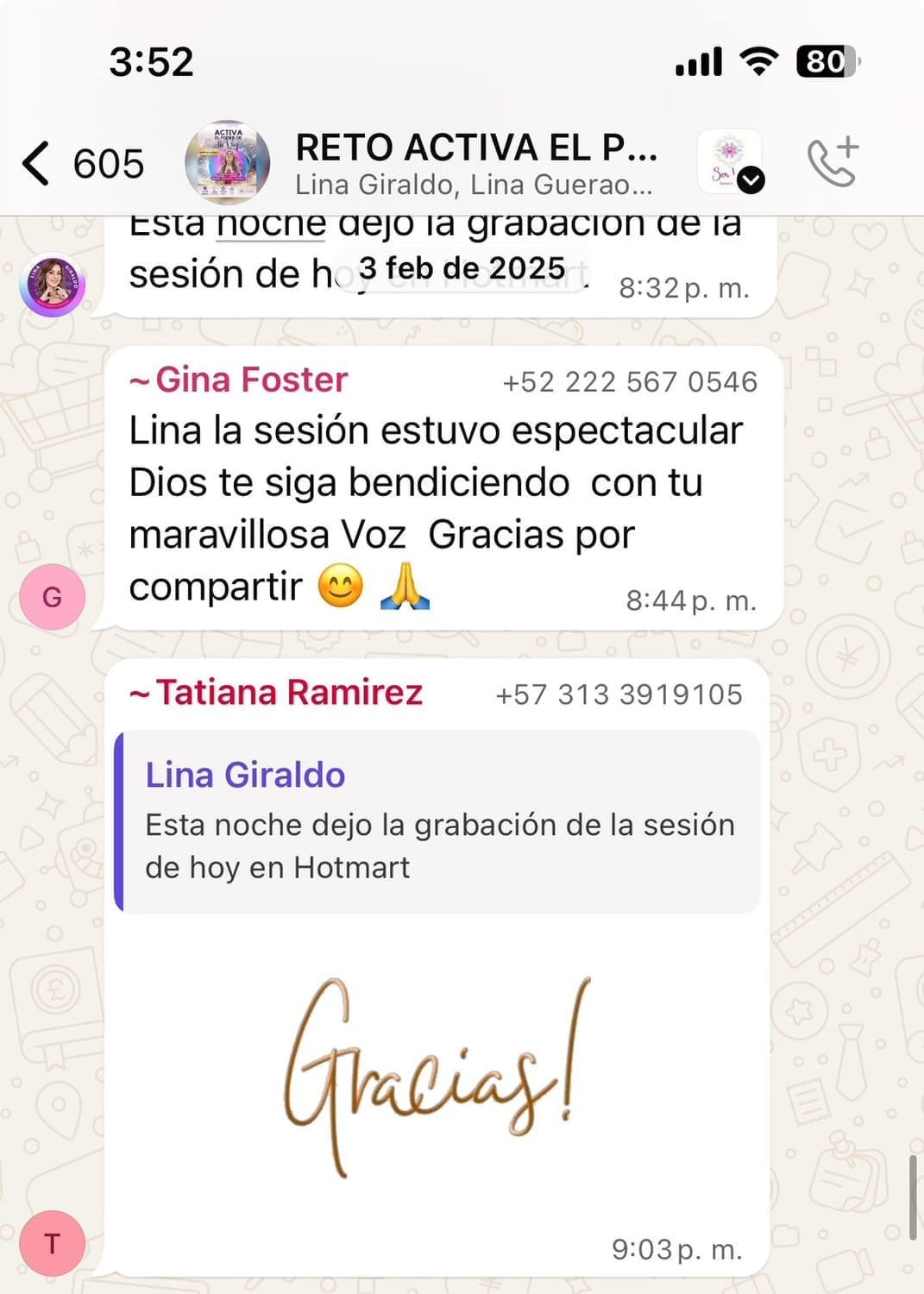Open the group profile picture

(x=228, y=162)
